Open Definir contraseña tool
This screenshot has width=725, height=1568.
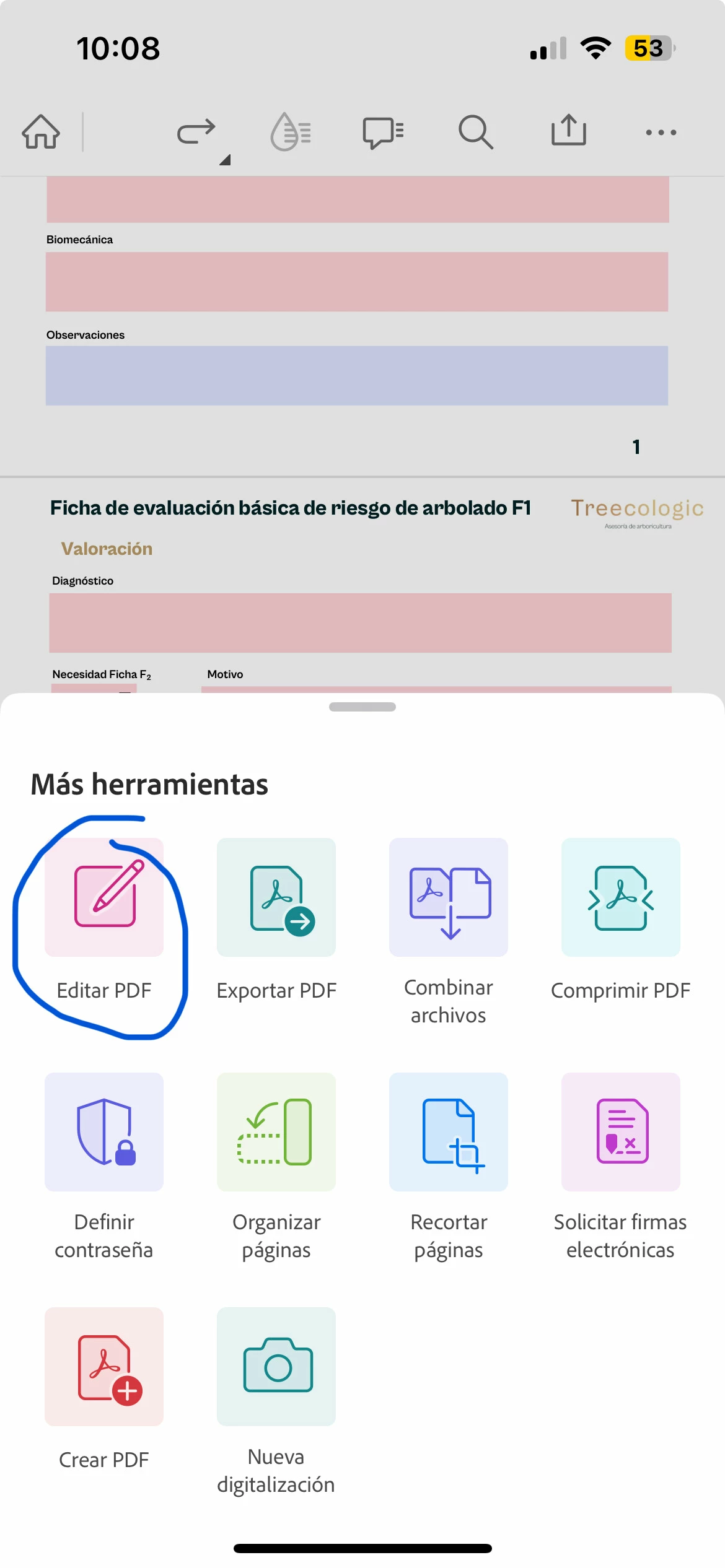(x=104, y=1132)
